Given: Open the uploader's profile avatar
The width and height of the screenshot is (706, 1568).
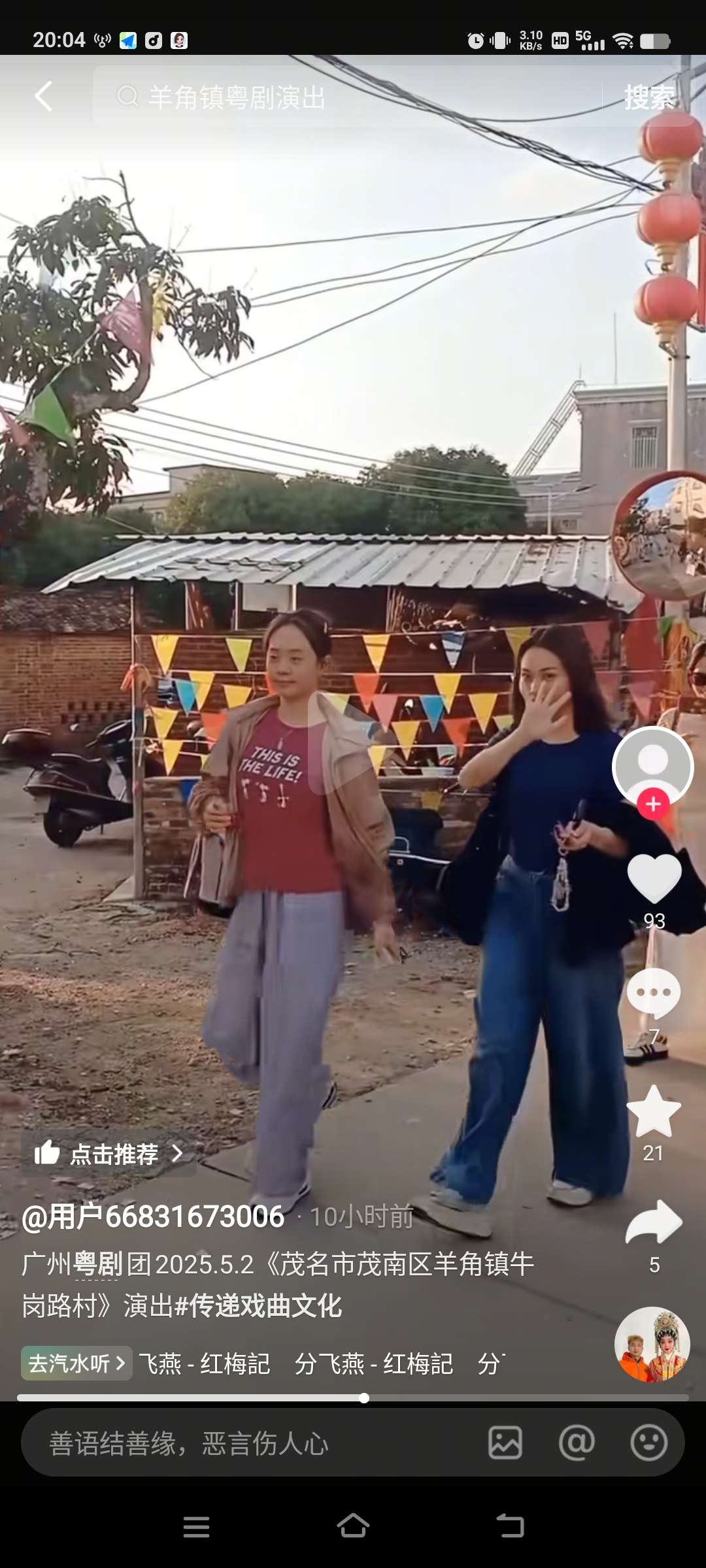Looking at the screenshot, I should (652, 765).
